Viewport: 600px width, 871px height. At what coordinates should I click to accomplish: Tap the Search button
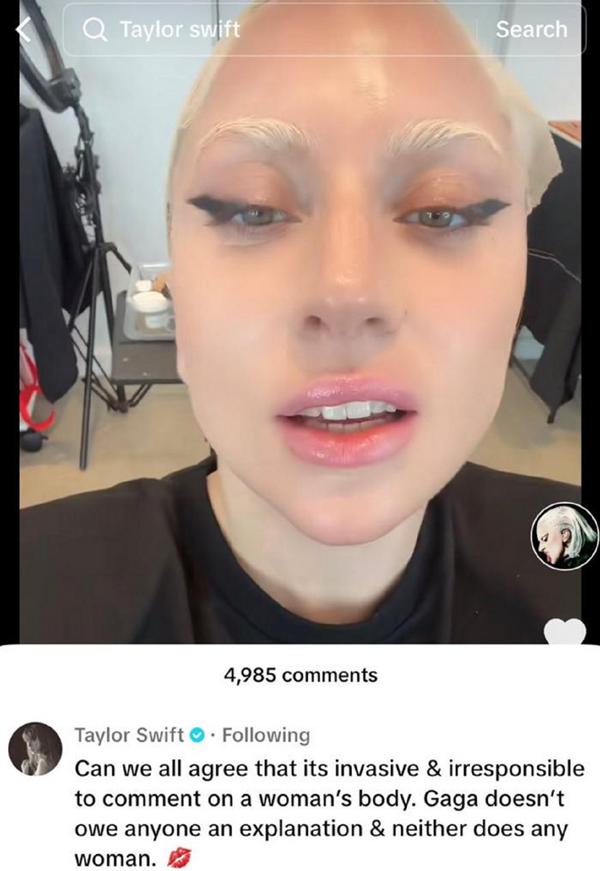[x=531, y=29]
